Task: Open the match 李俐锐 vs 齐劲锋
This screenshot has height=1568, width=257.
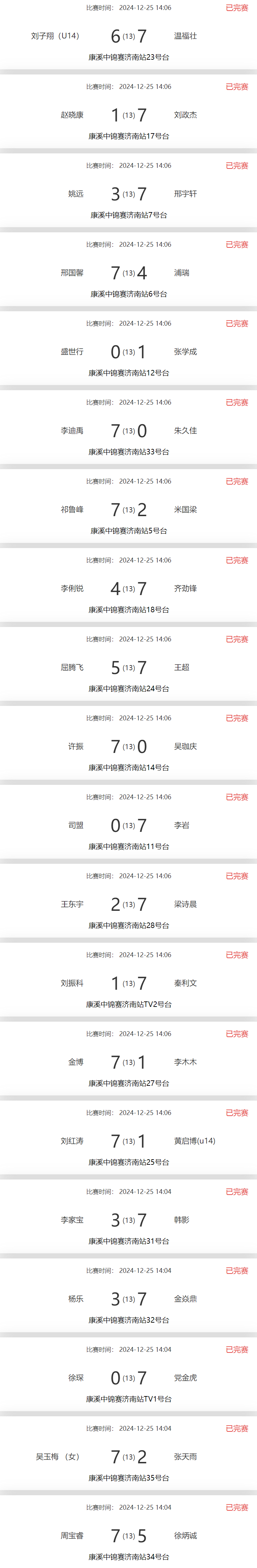Action: (128, 589)
